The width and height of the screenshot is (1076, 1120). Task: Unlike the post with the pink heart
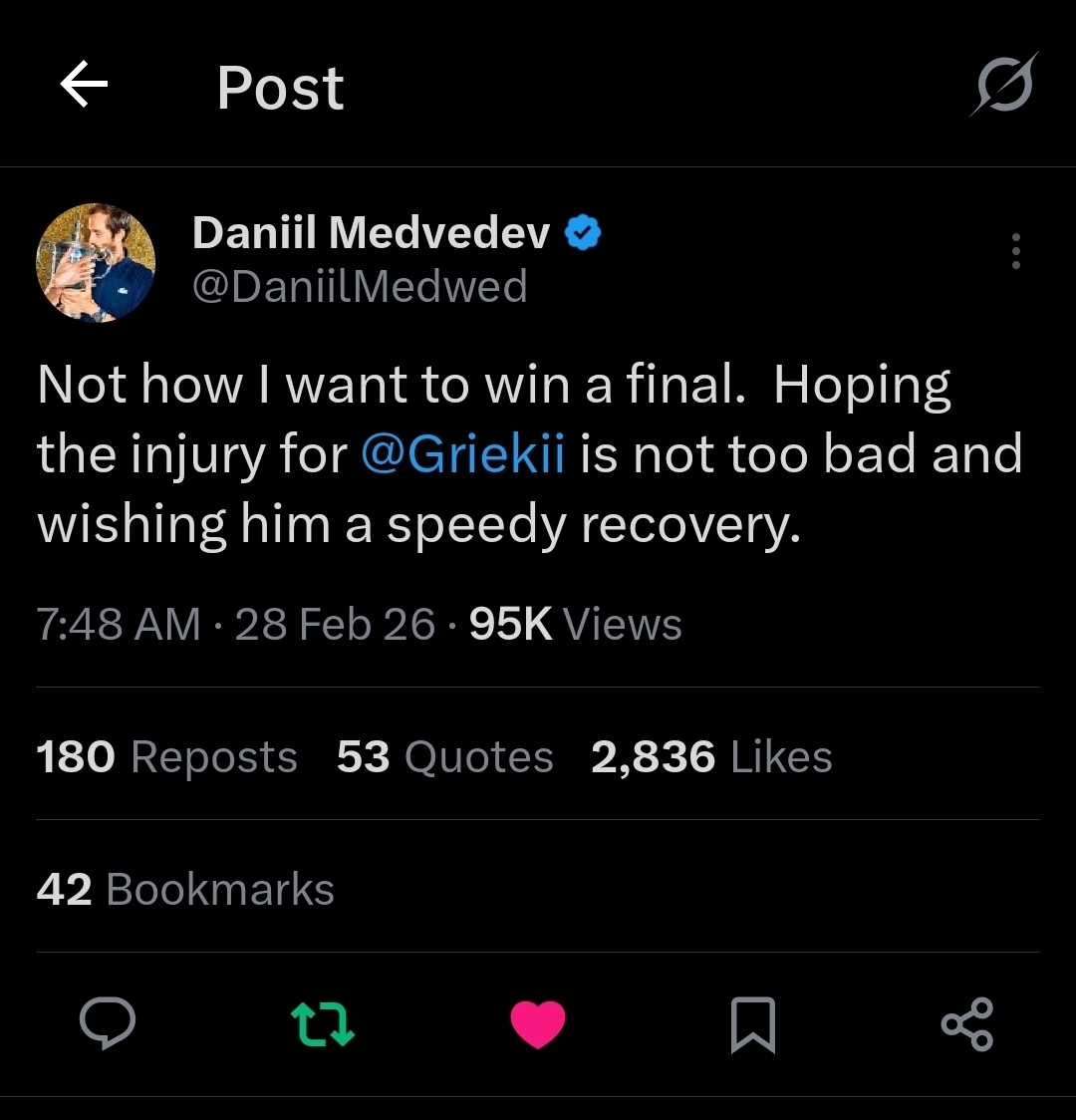[x=538, y=1024]
